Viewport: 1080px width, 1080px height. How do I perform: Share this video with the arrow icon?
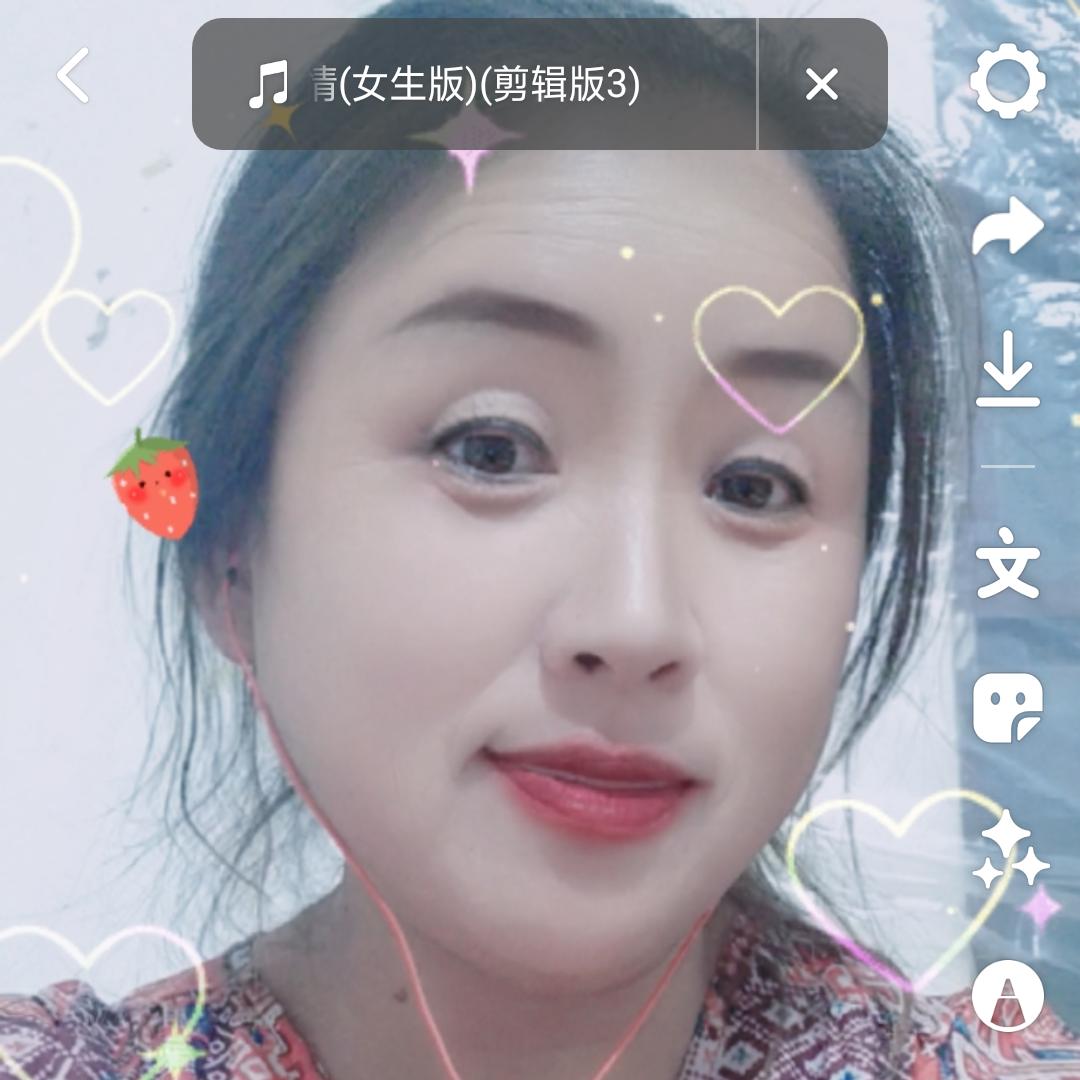click(1007, 226)
